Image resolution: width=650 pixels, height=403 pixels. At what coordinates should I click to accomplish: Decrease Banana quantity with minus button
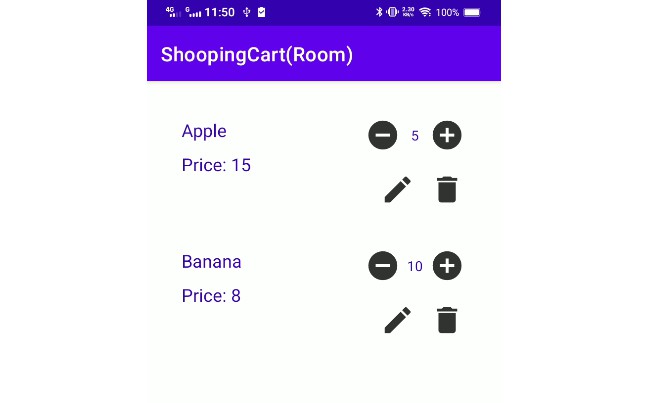(383, 266)
